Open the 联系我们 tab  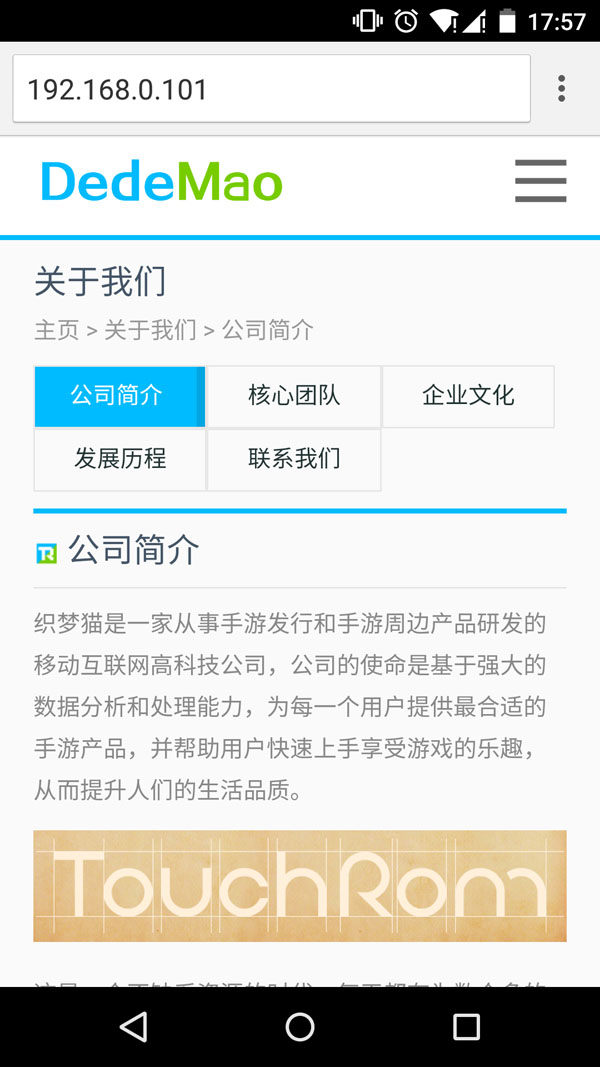coord(294,460)
